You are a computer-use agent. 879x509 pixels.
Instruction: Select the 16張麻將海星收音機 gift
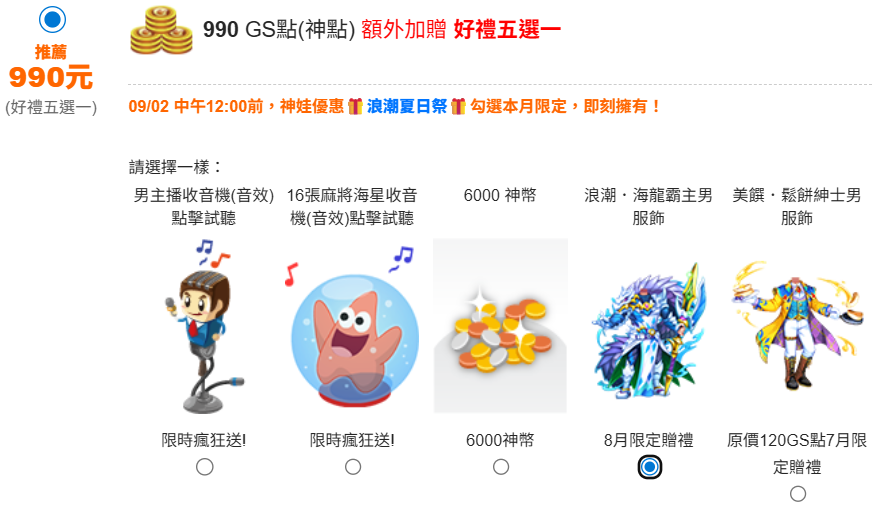[x=353, y=467]
